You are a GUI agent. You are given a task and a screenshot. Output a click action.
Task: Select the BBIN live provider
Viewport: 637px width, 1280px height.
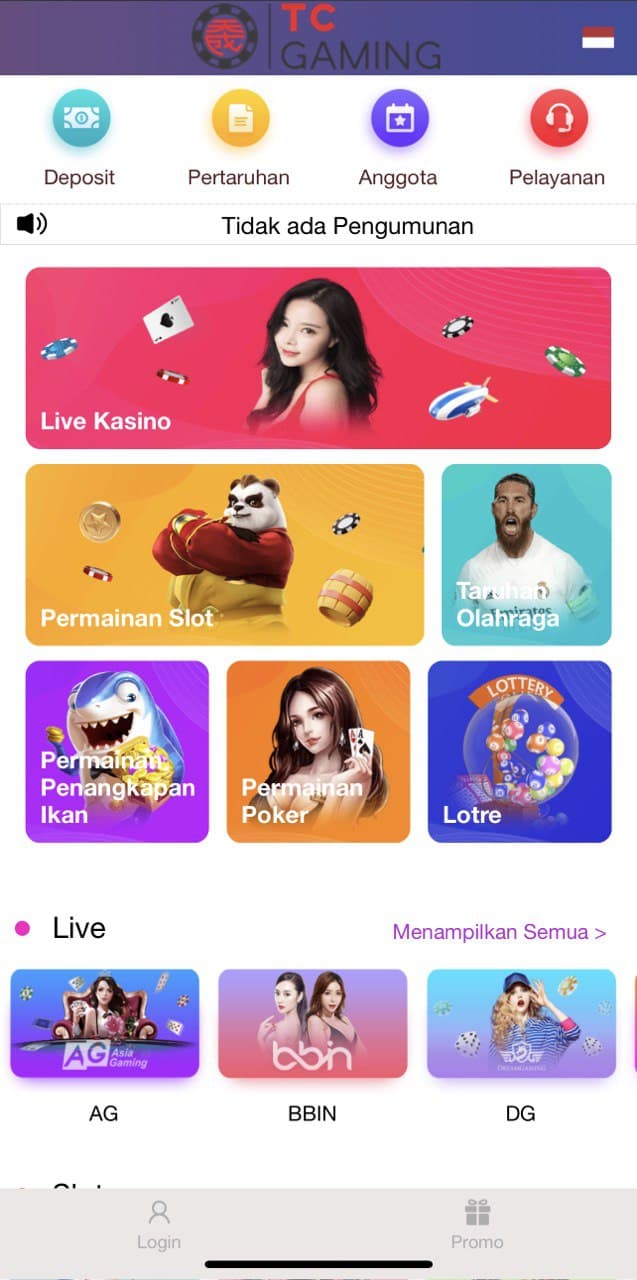(312, 1045)
